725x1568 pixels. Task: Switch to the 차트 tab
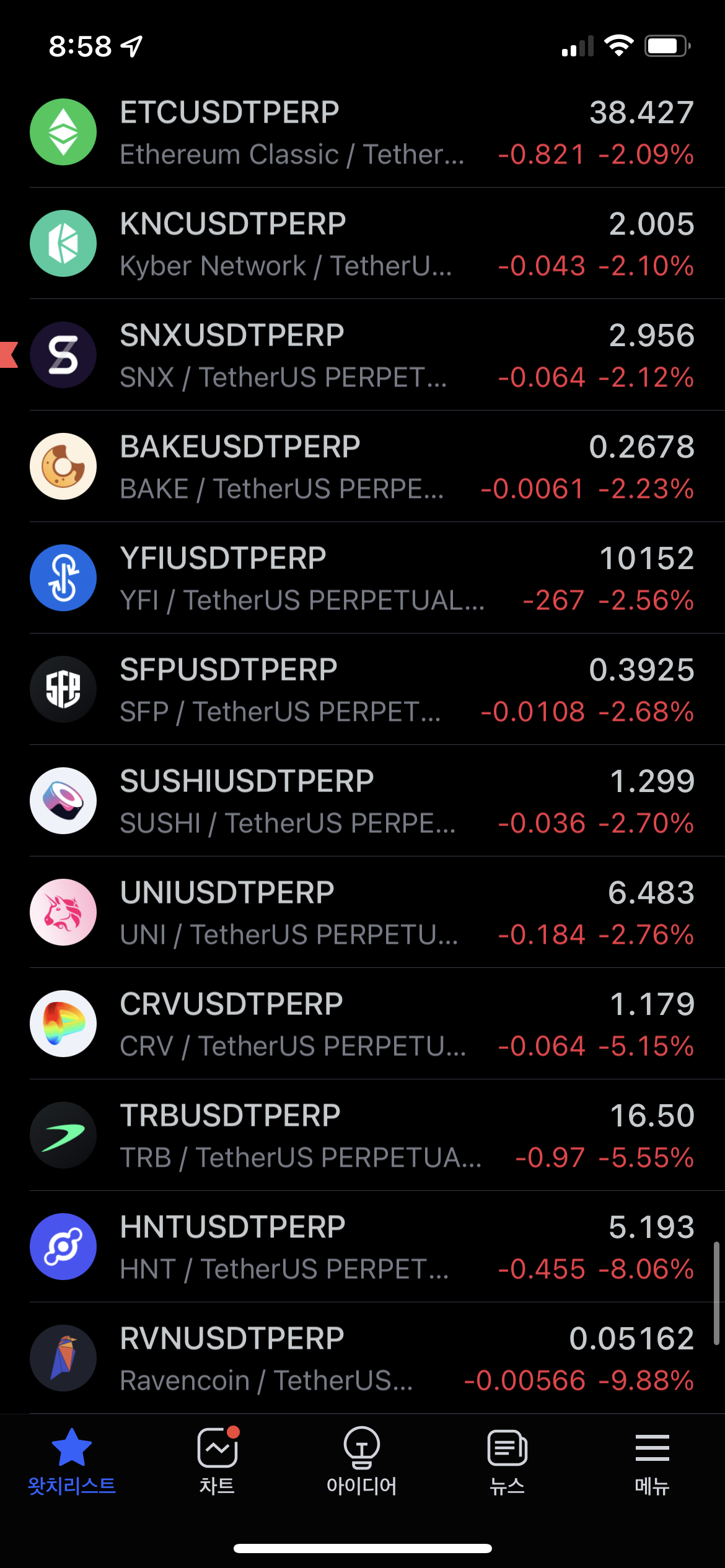point(217,1461)
